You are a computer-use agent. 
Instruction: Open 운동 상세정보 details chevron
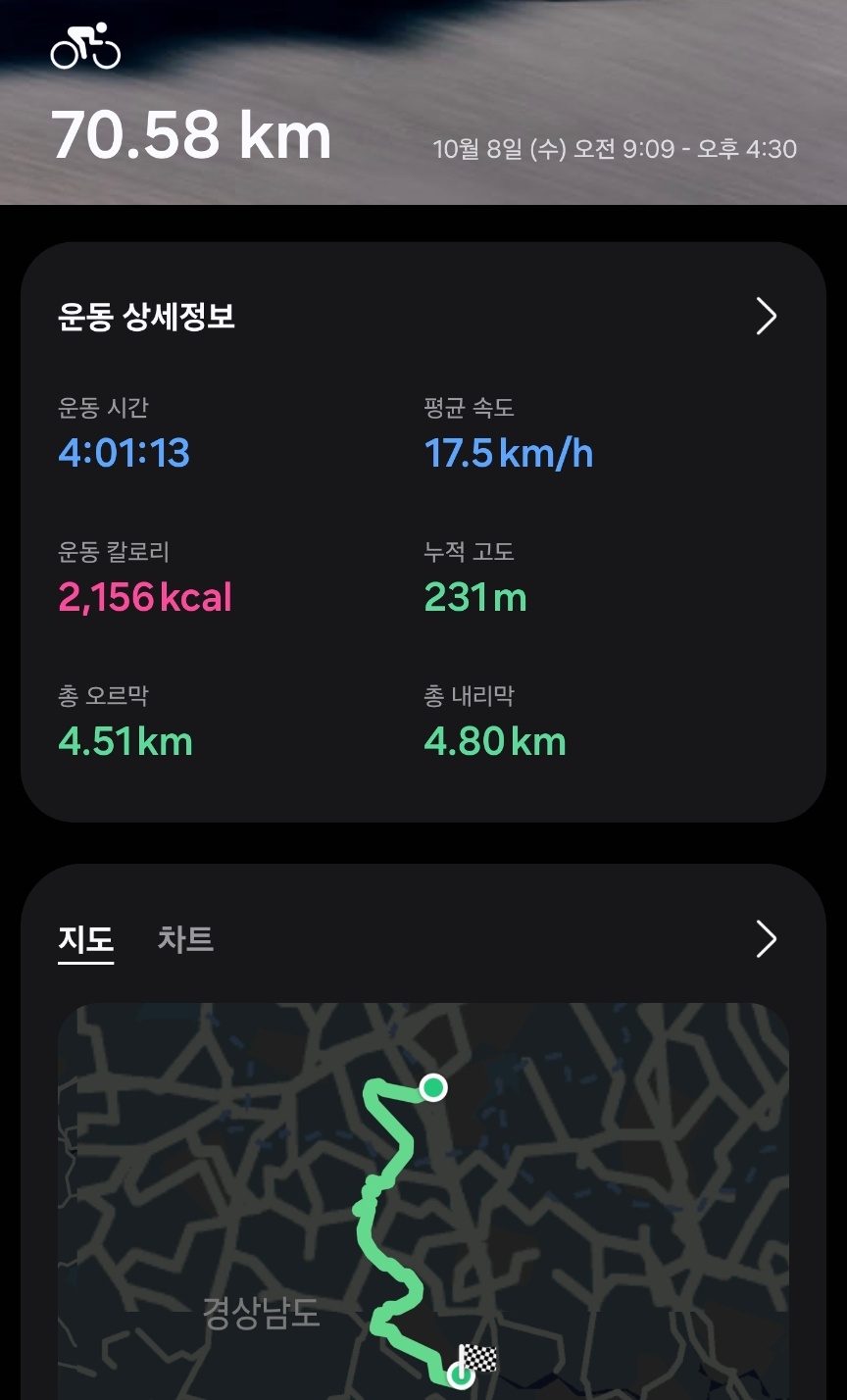pyautogui.click(x=766, y=317)
